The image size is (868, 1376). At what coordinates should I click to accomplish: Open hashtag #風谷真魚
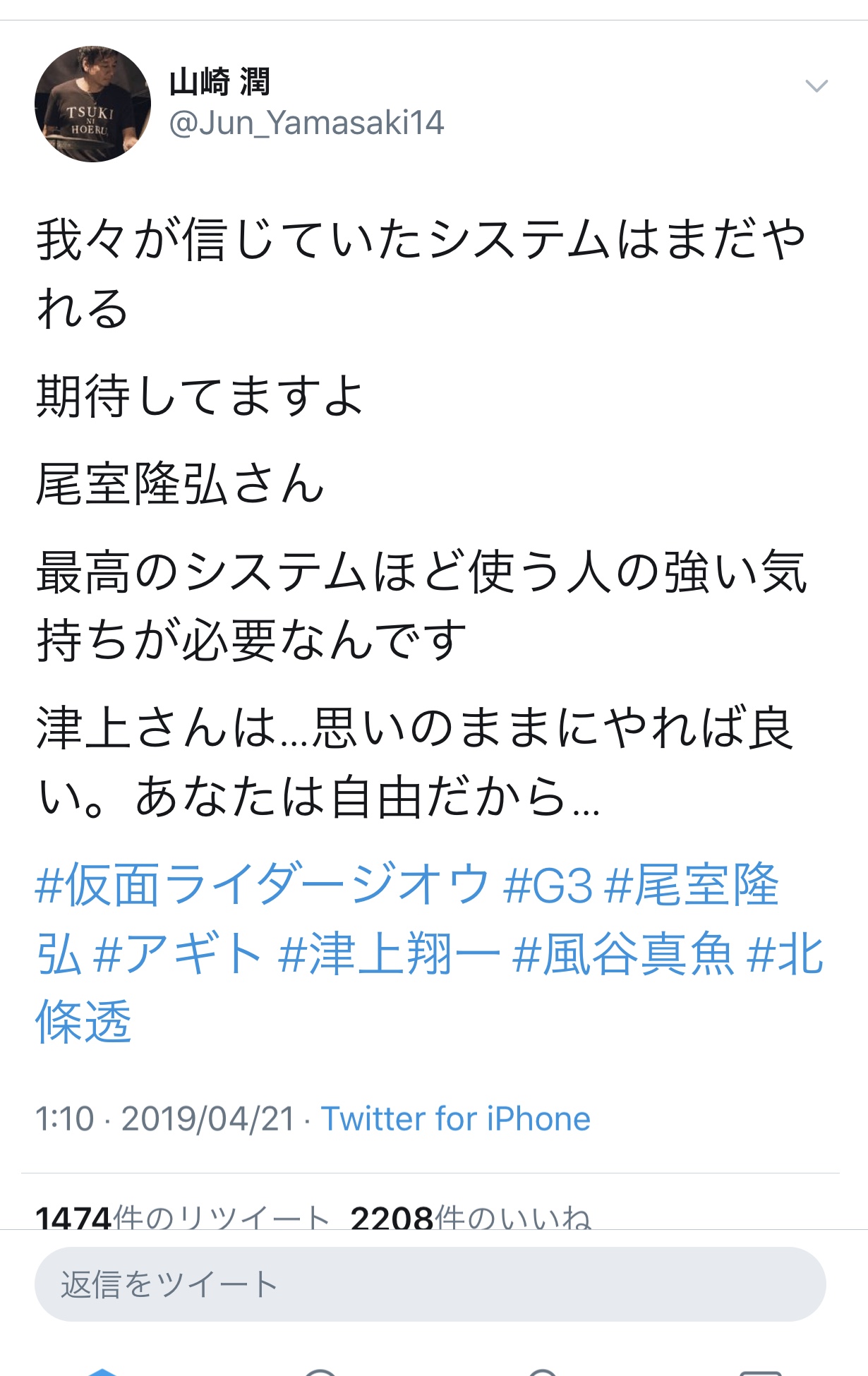click(623, 953)
